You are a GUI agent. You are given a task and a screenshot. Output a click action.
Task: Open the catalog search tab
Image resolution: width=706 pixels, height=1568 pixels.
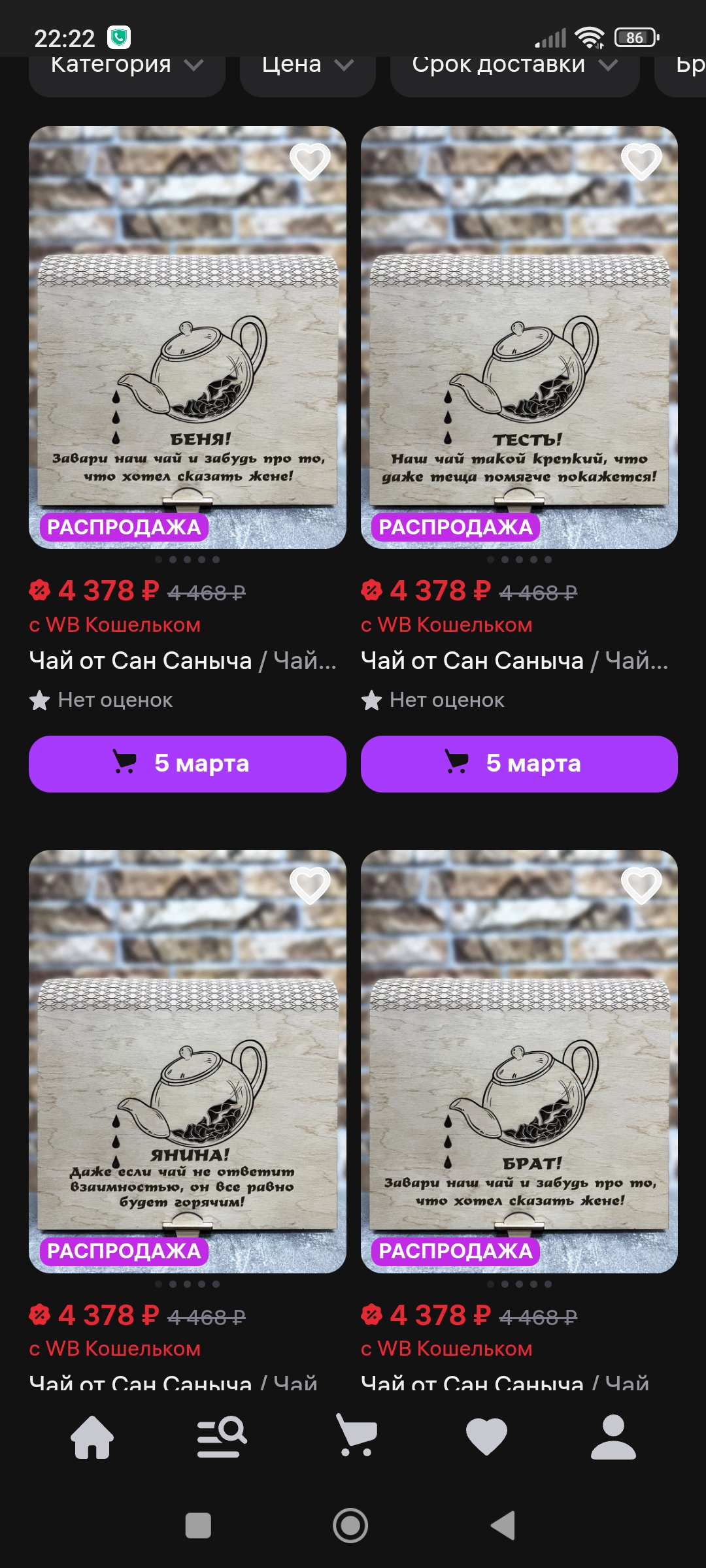tap(222, 1437)
